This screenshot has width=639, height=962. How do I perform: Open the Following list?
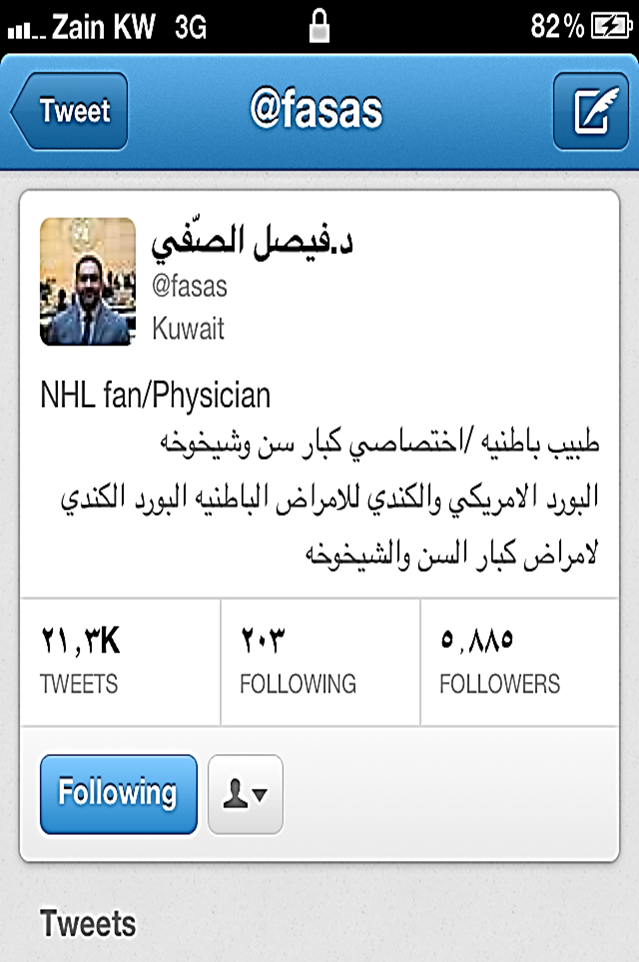[x=319, y=661]
